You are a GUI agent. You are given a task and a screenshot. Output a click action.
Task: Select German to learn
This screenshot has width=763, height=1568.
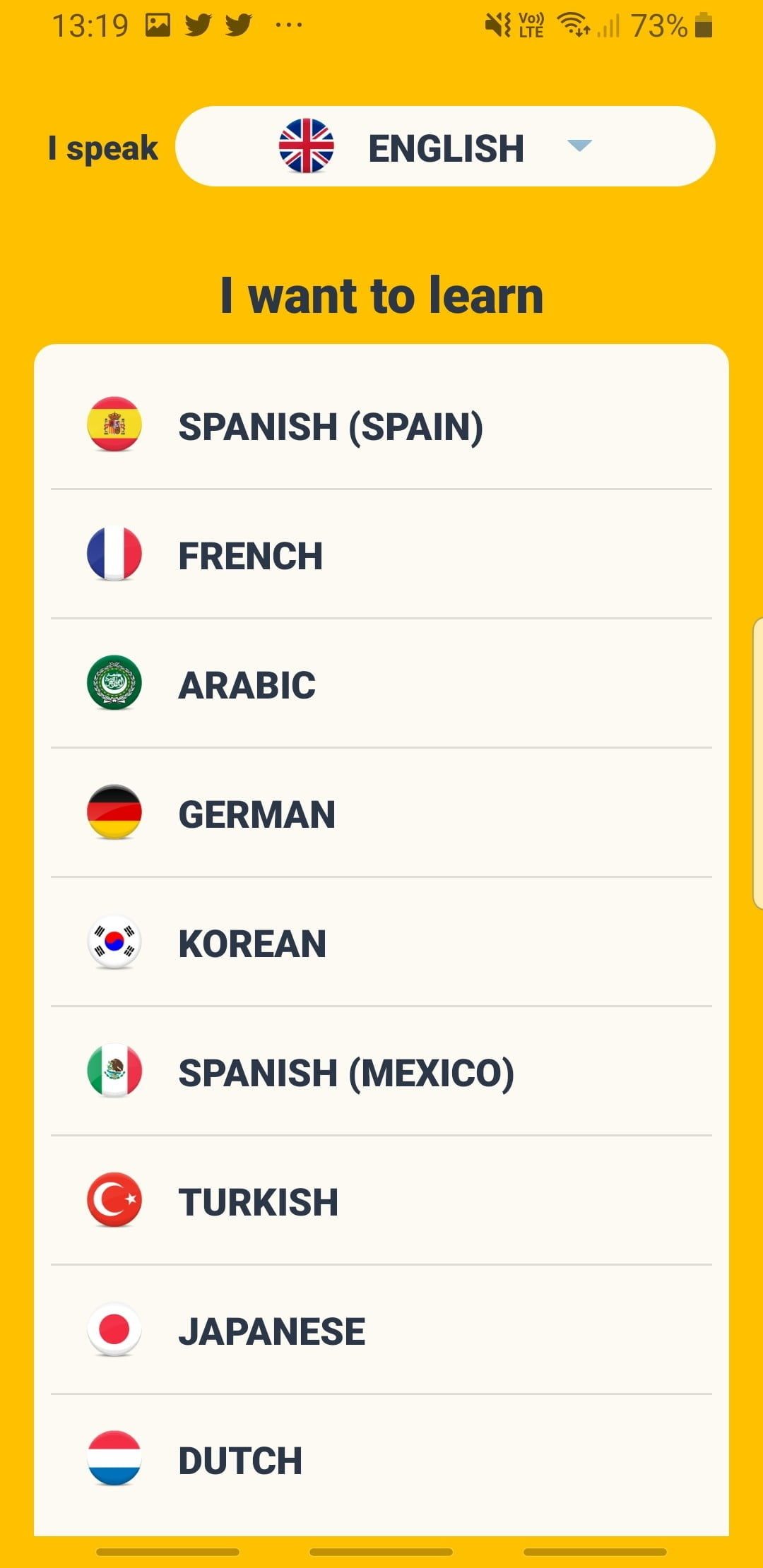click(256, 814)
